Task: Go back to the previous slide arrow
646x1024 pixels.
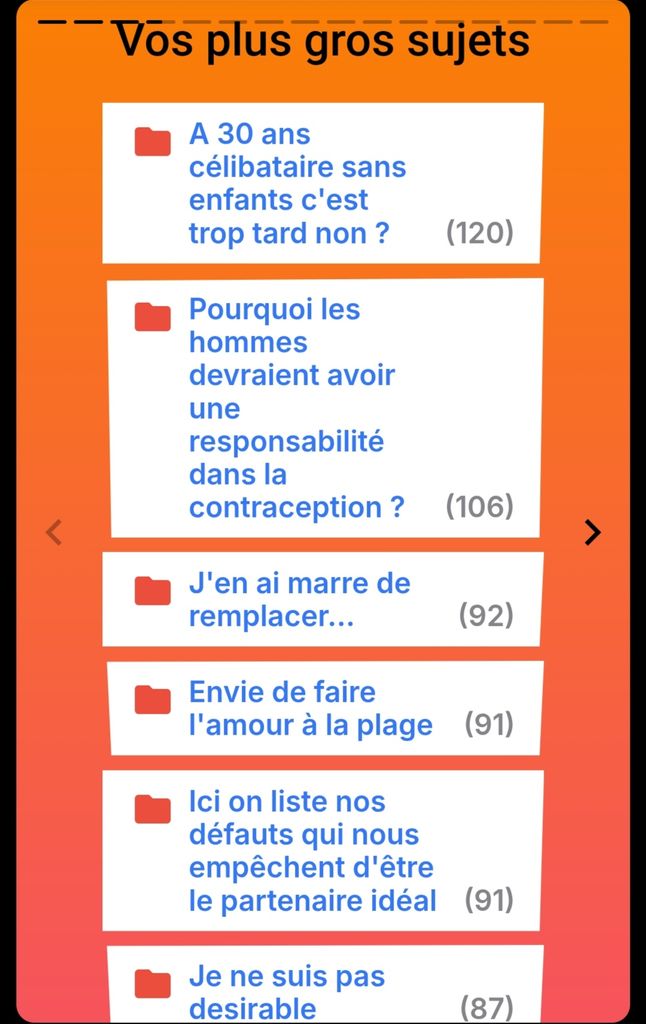Action: pyautogui.click(x=55, y=533)
